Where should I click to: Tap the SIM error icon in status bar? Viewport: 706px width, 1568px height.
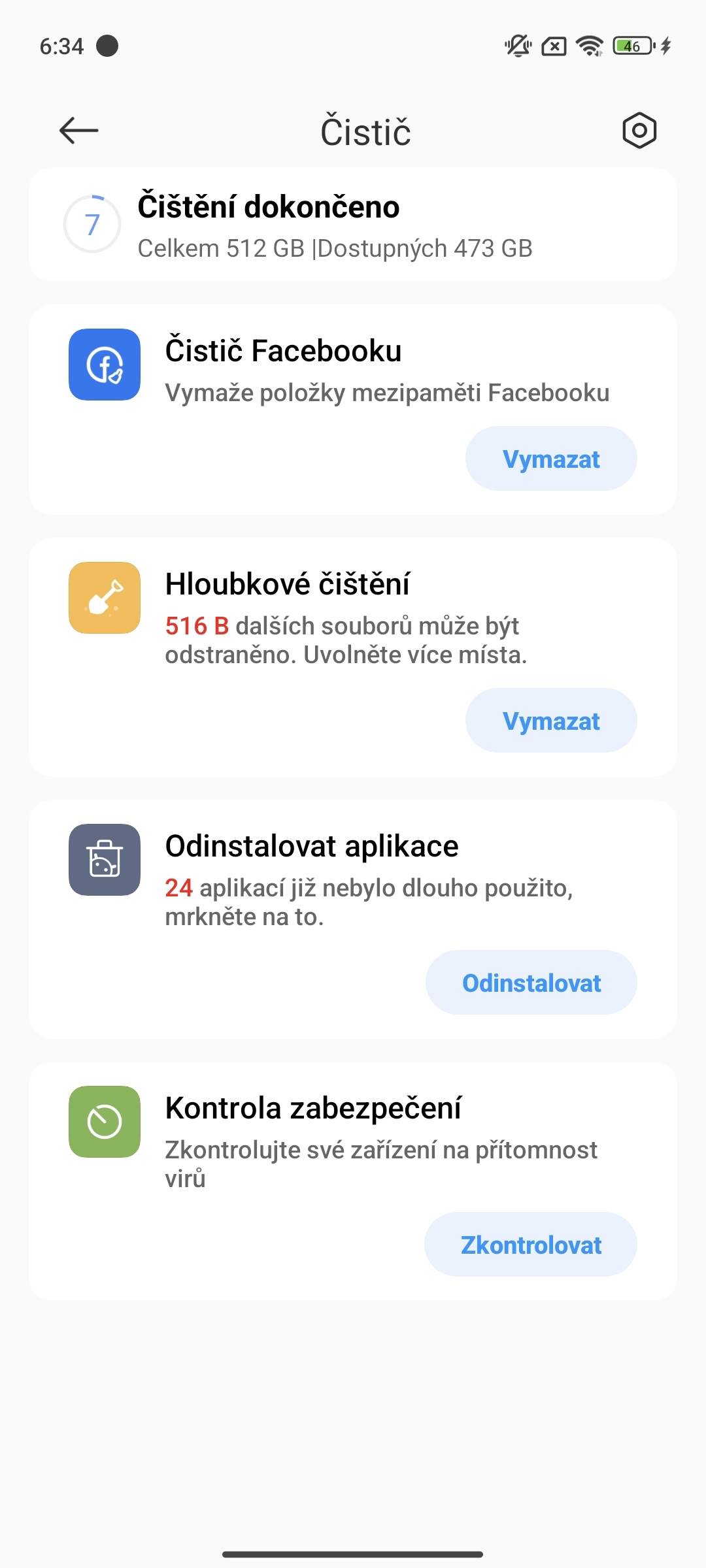[x=552, y=44]
